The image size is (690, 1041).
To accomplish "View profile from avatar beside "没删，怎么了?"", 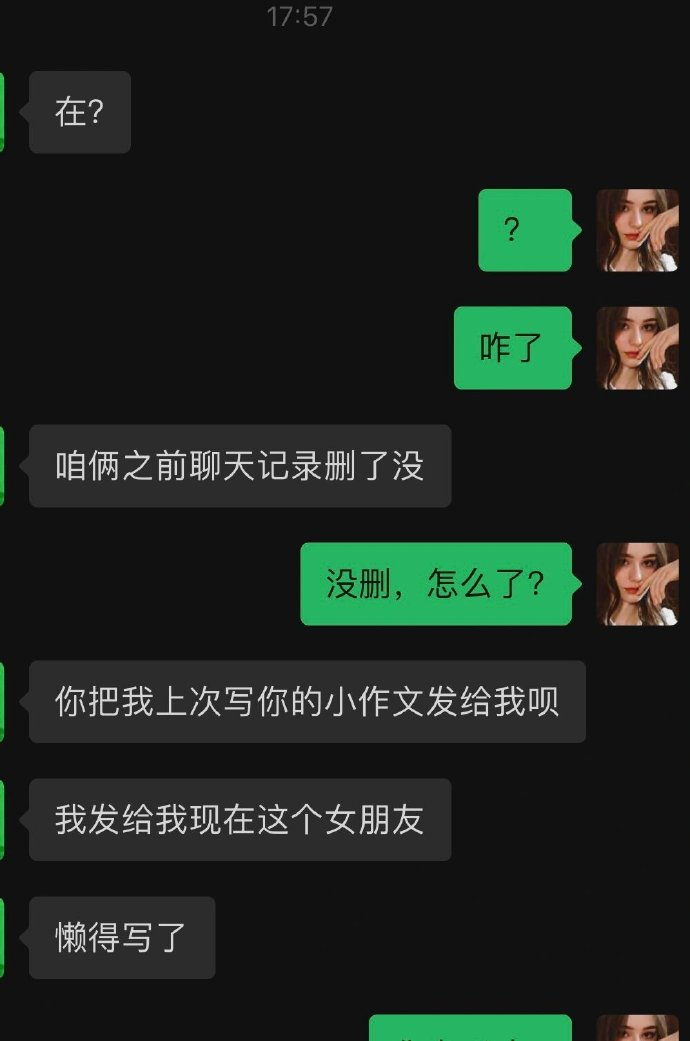I will [637, 584].
